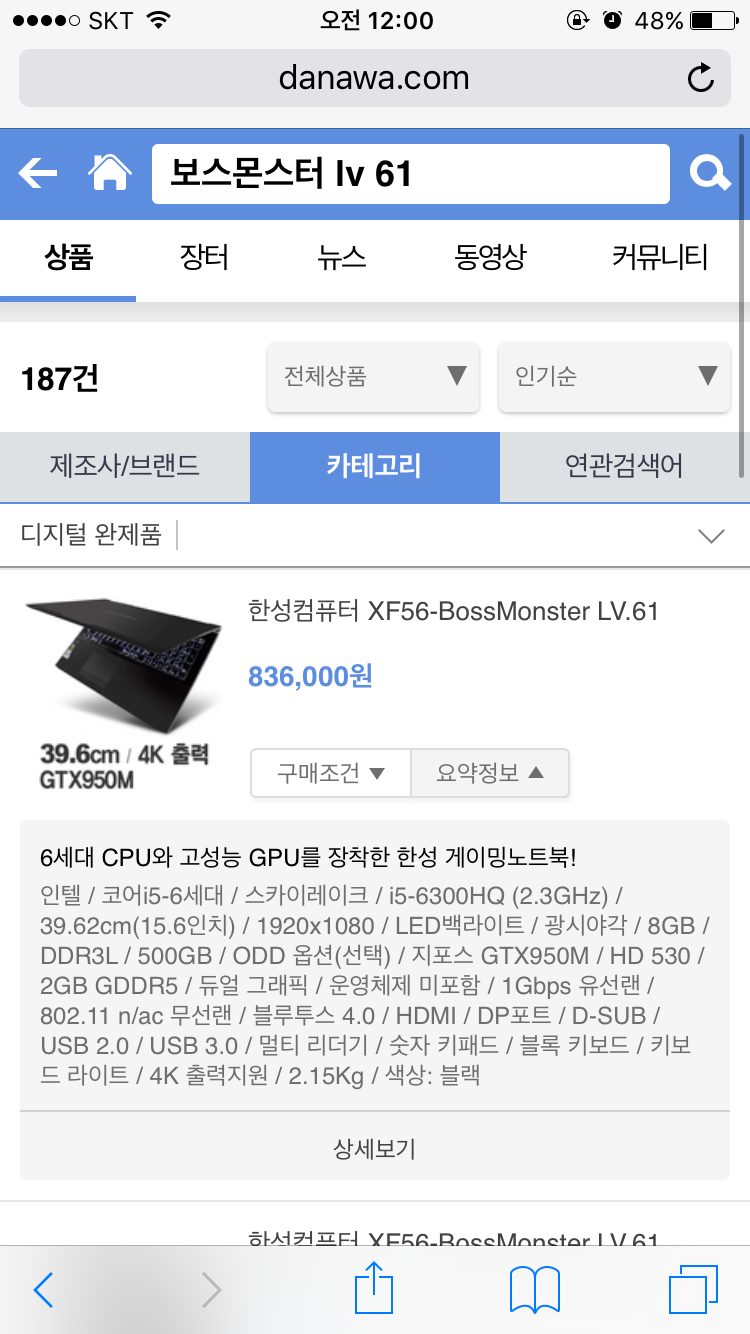Tap the magnifier search icon
Image resolution: width=750 pixels, height=1334 pixels.
click(710, 174)
